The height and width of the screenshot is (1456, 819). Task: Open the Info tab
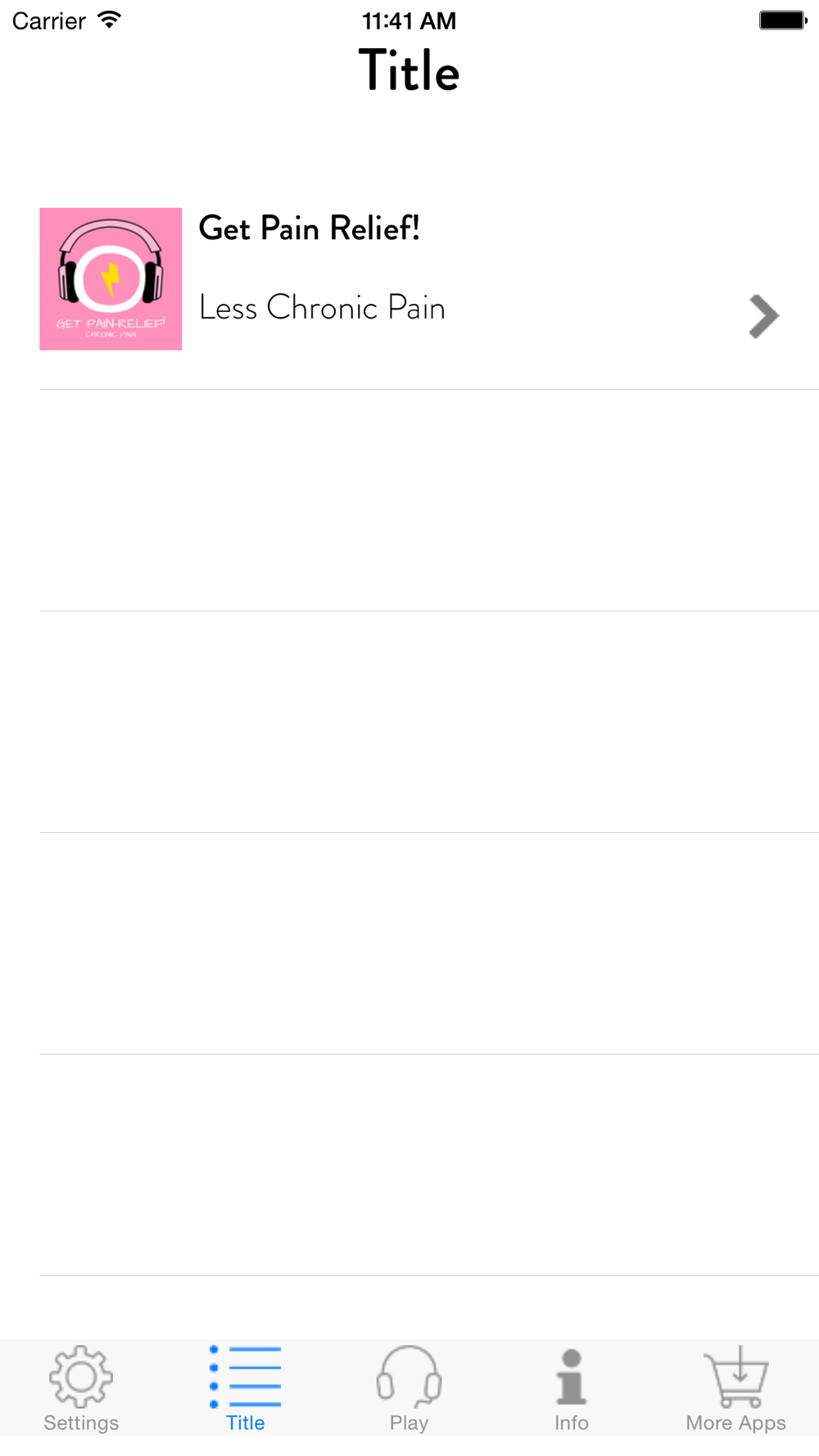coord(572,1389)
